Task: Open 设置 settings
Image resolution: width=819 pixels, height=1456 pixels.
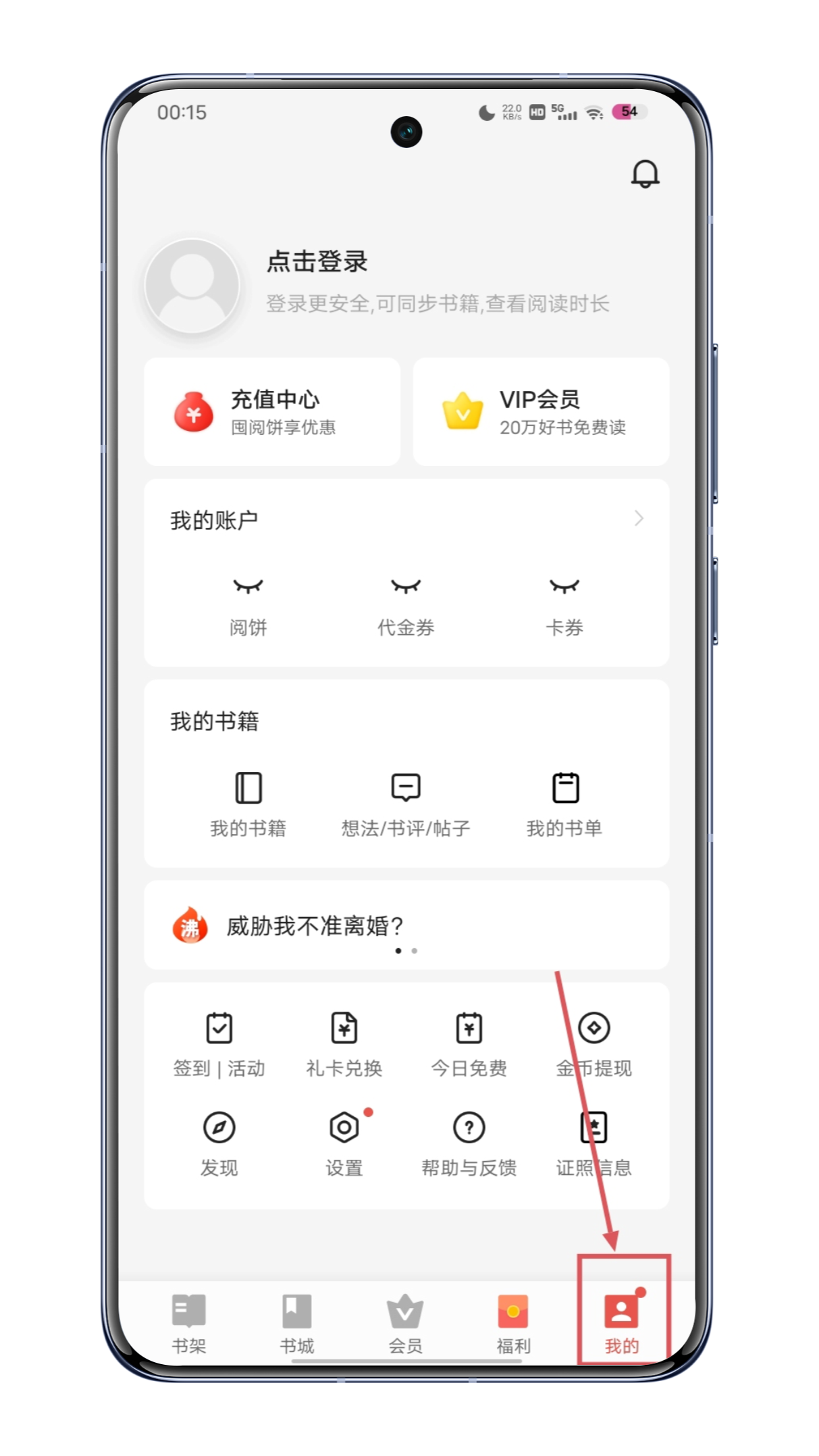Action: click(x=344, y=1143)
